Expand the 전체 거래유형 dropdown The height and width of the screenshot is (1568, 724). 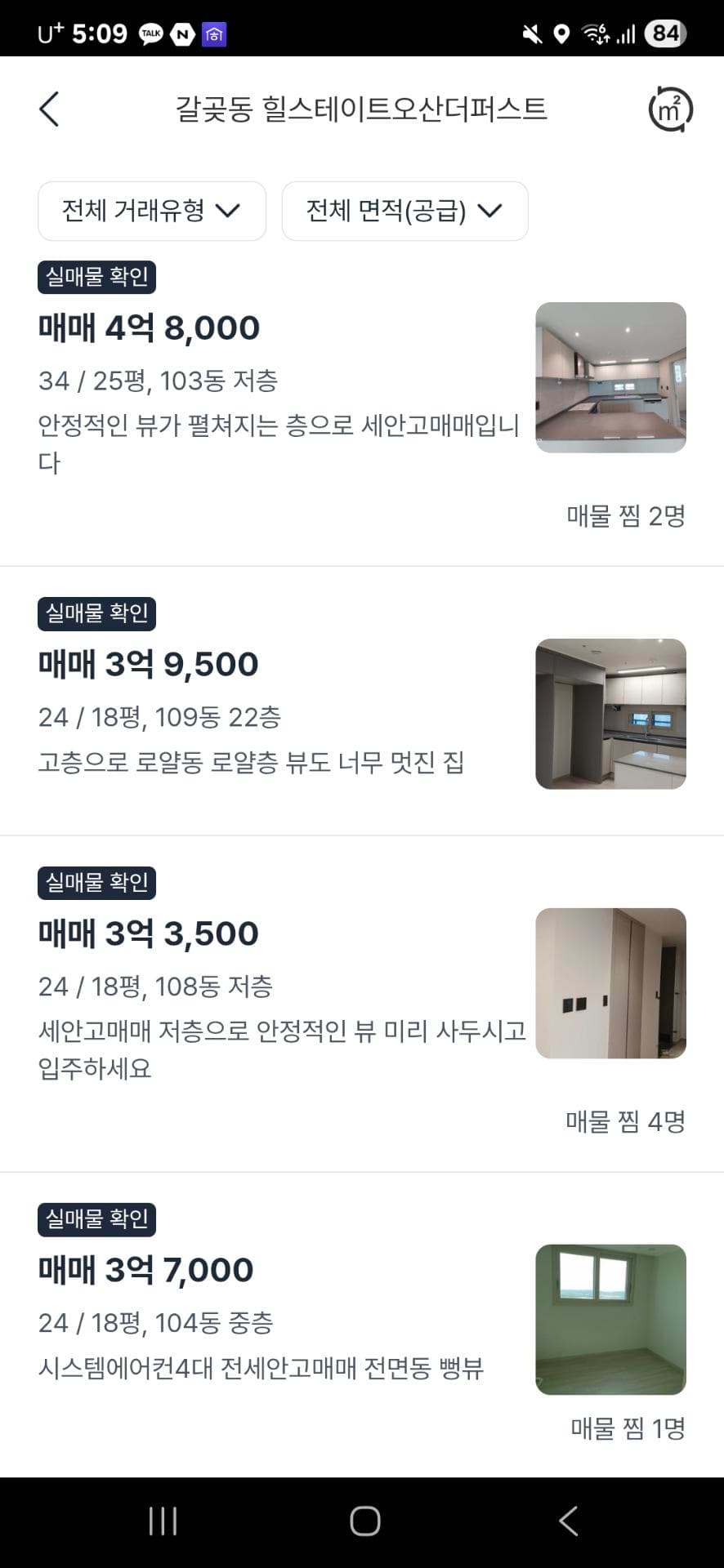(152, 212)
